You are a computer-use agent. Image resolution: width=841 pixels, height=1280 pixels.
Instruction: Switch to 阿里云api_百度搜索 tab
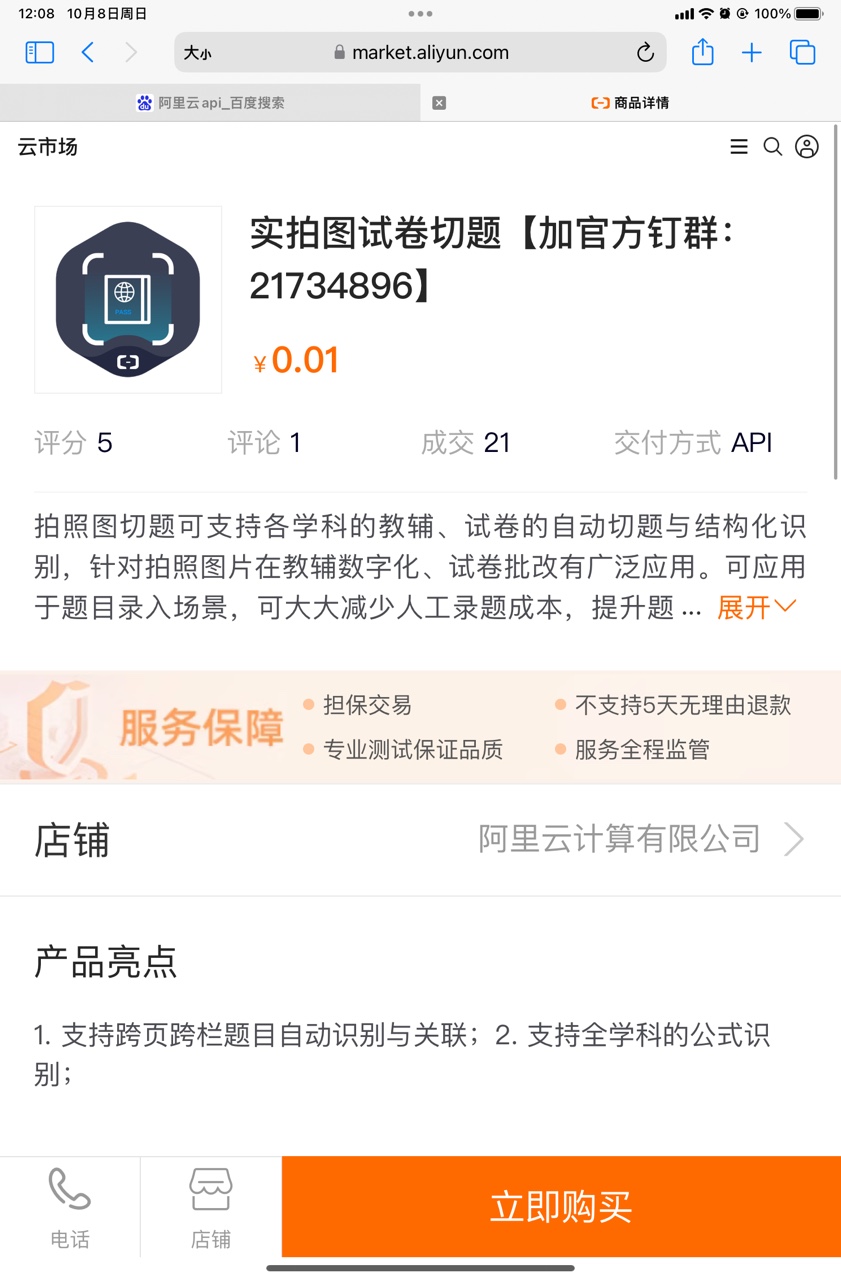coord(211,103)
